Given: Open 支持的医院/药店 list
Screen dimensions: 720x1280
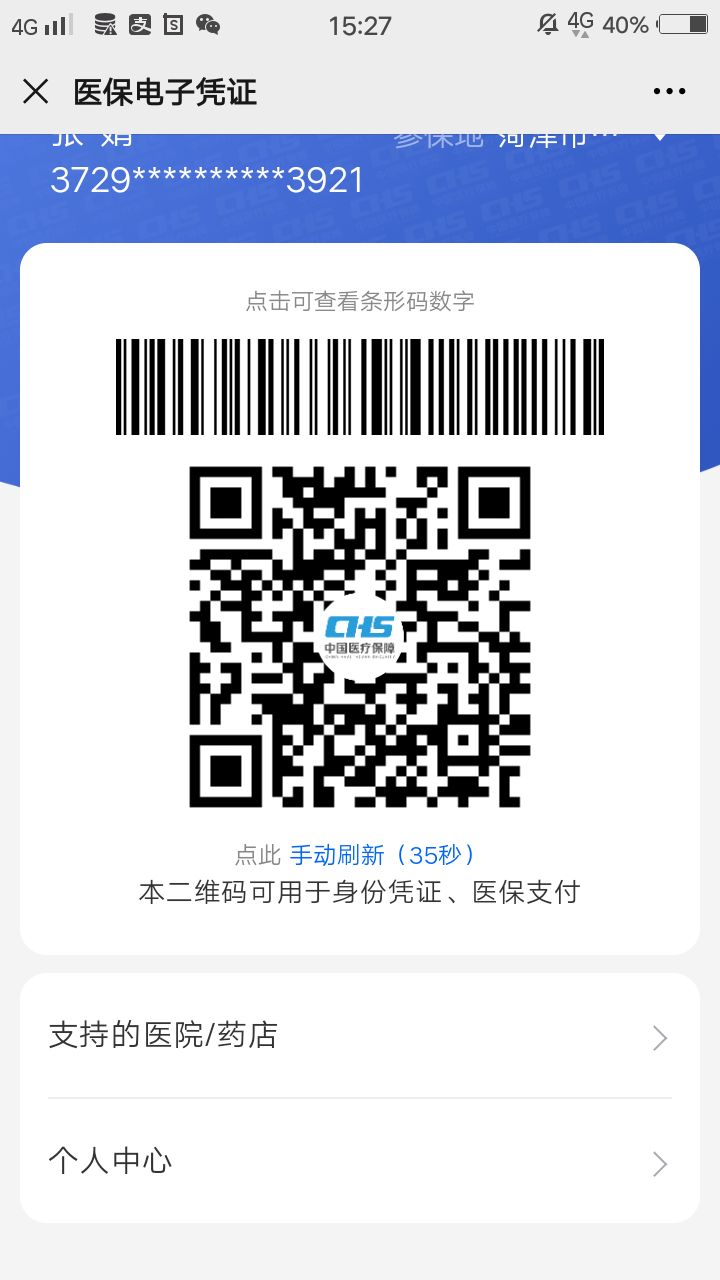Looking at the screenshot, I should tap(360, 1036).
